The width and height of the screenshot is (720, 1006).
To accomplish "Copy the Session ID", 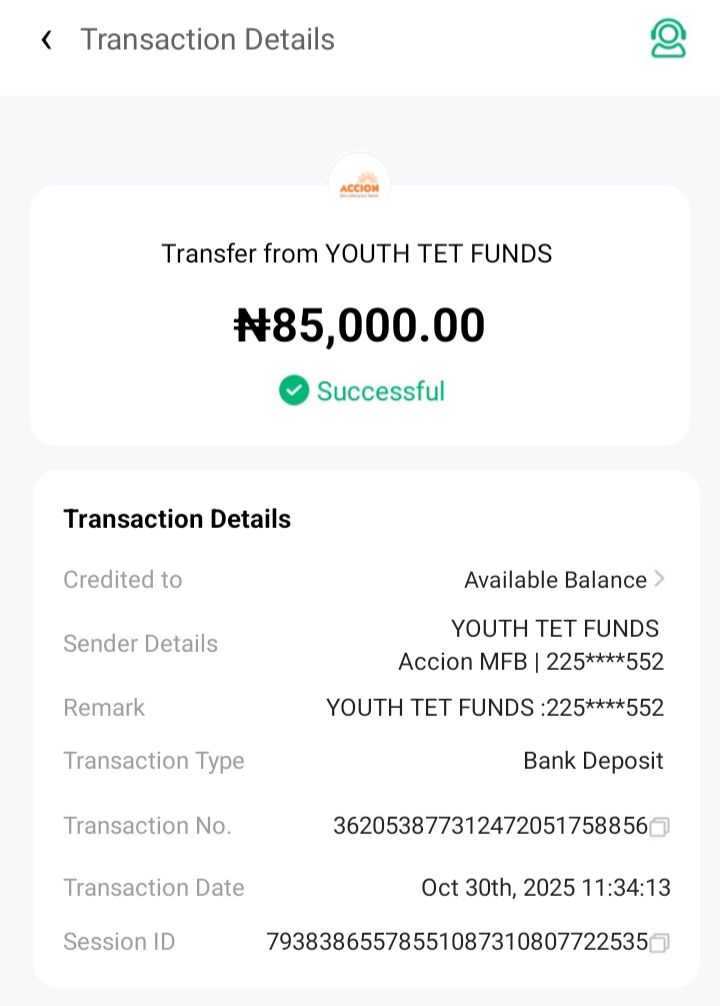I will point(659,943).
